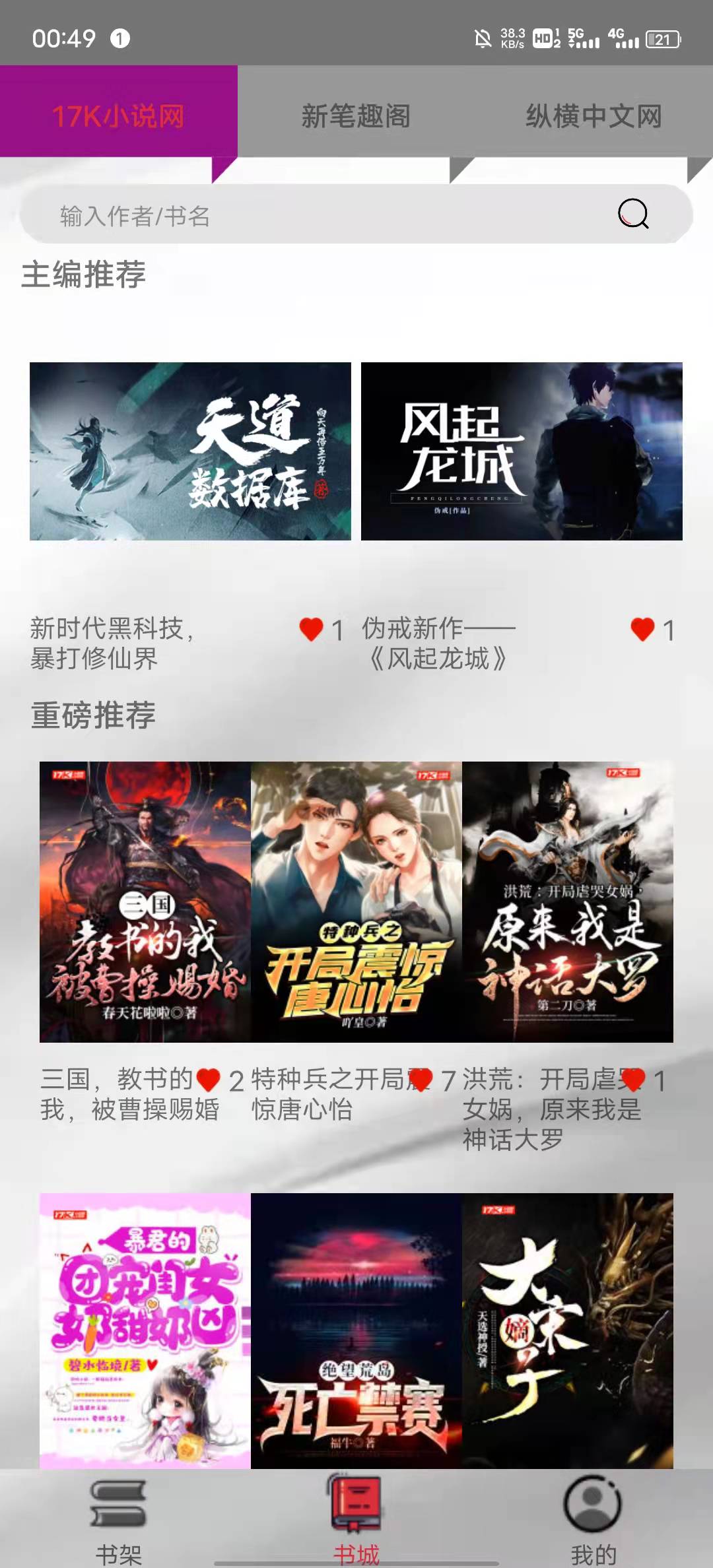Open the 天道数据库 book cover
The width and height of the screenshot is (713, 1568).
pyautogui.click(x=190, y=451)
